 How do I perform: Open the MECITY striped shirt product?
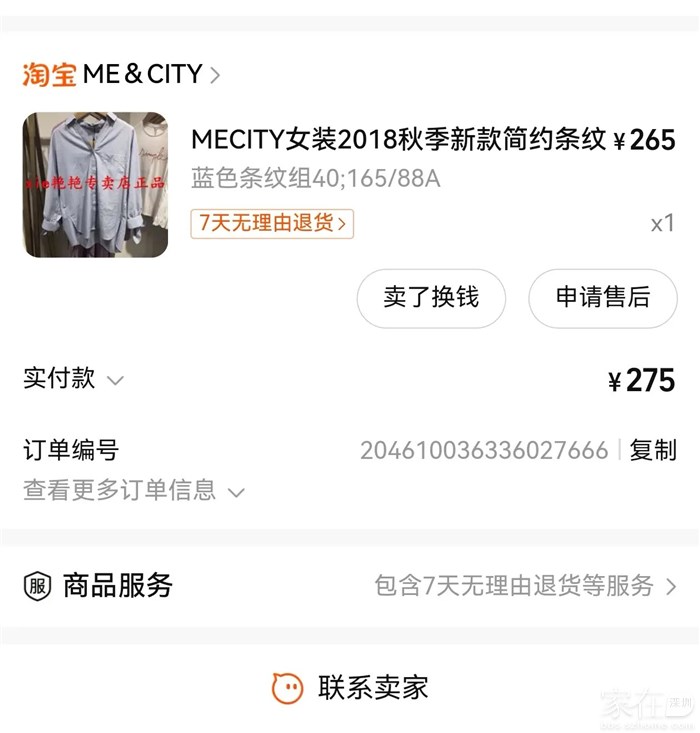point(398,140)
